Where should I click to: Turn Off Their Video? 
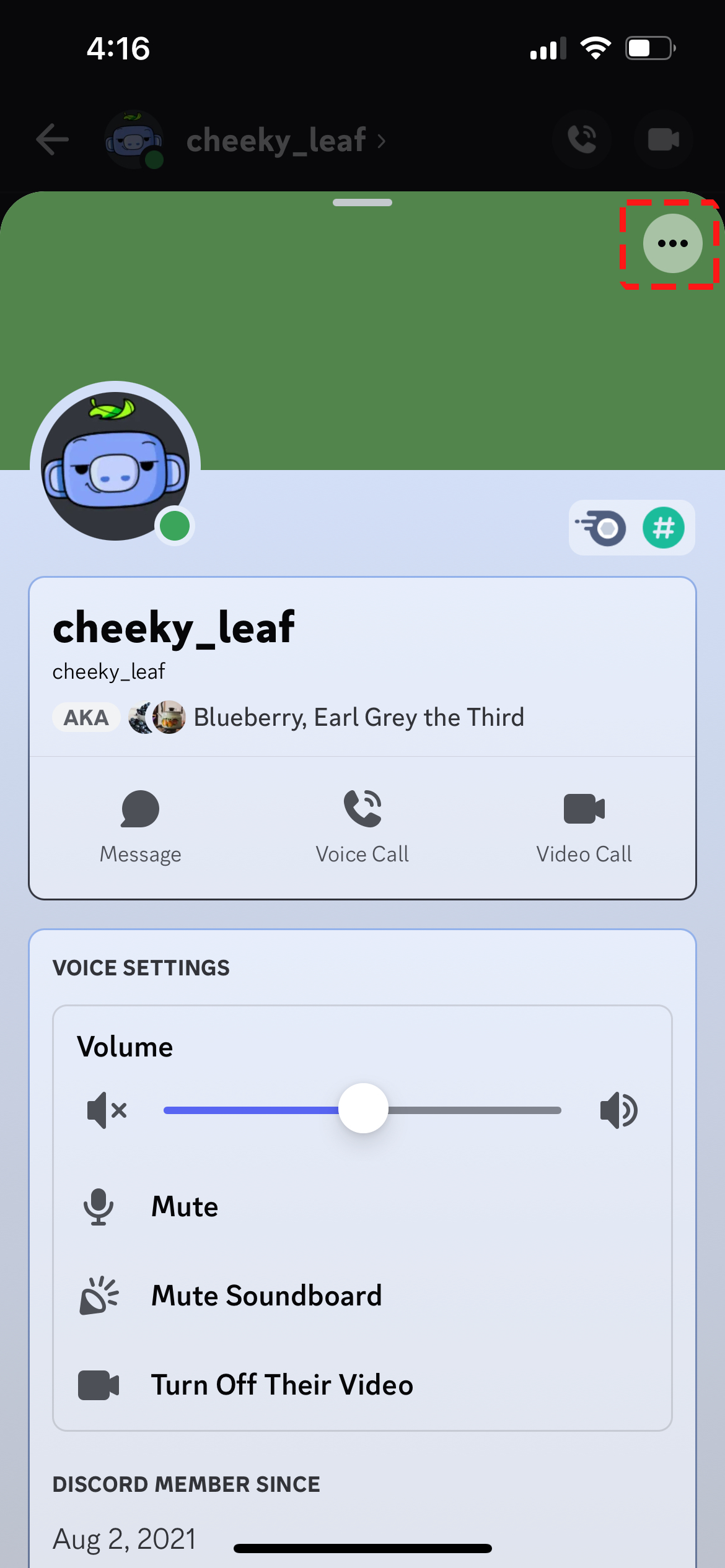click(x=282, y=1385)
